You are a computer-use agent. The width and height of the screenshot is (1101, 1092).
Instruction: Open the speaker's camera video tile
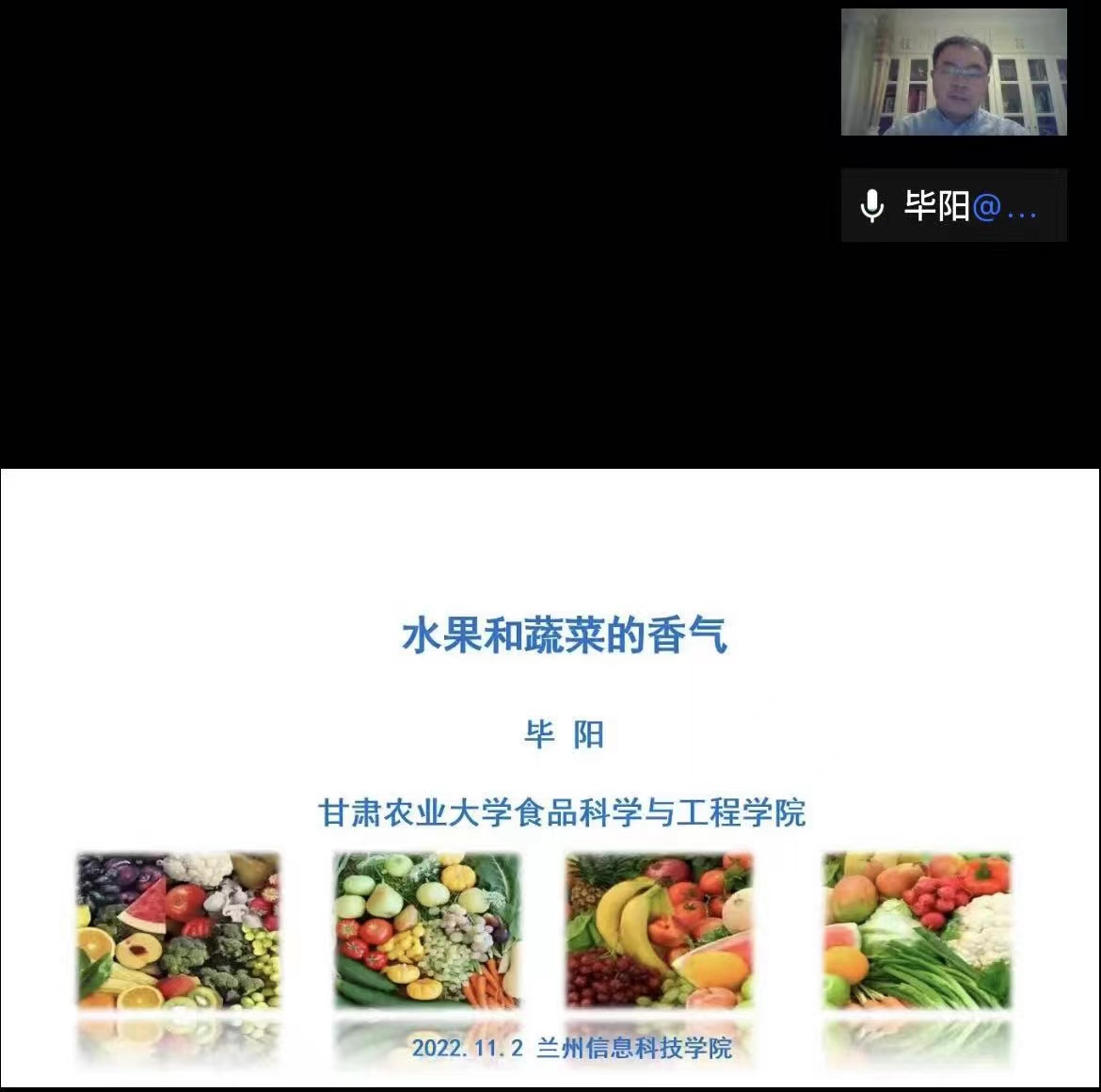[x=953, y=72]
